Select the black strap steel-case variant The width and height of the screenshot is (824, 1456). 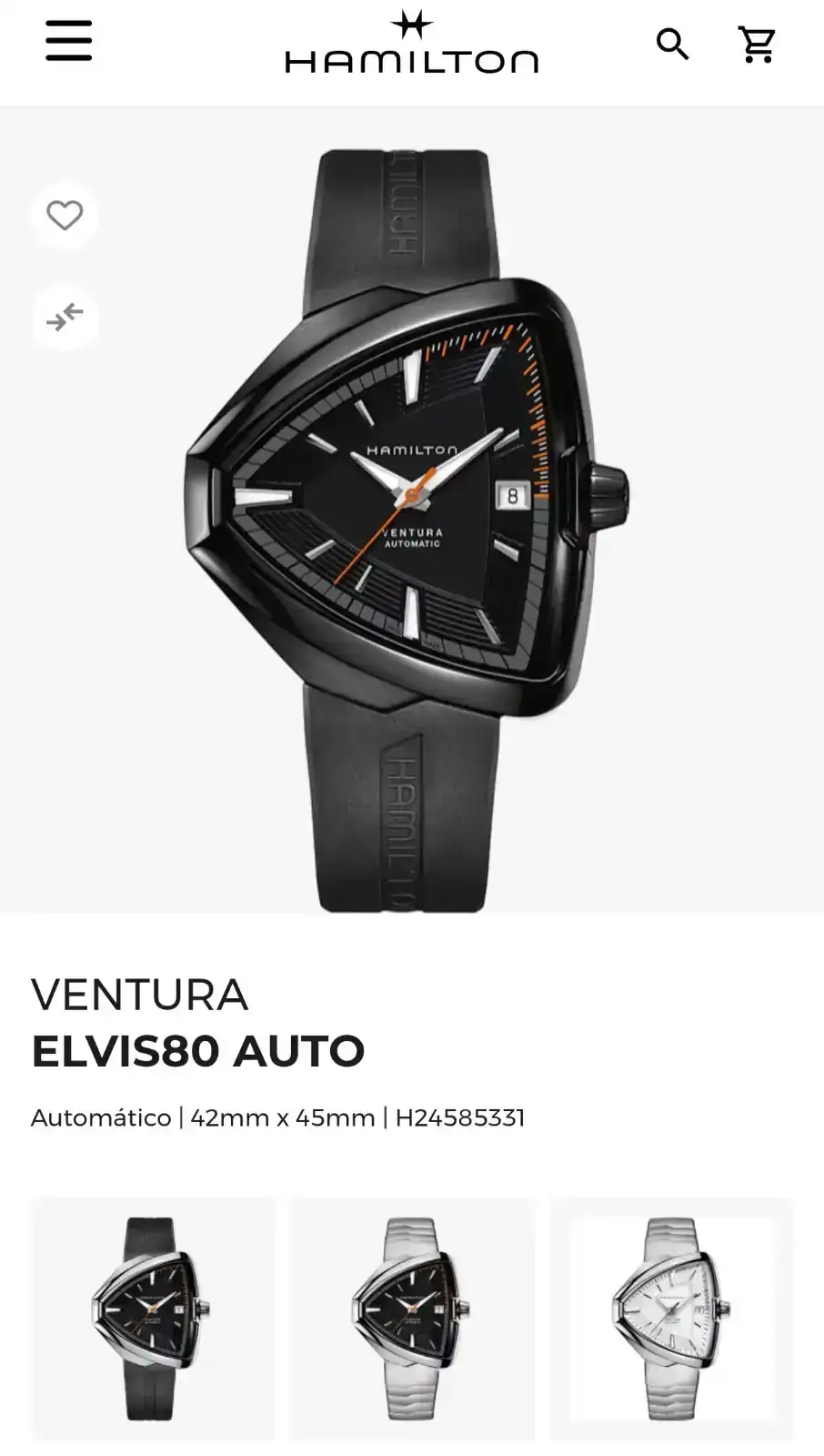[152, 1318]
